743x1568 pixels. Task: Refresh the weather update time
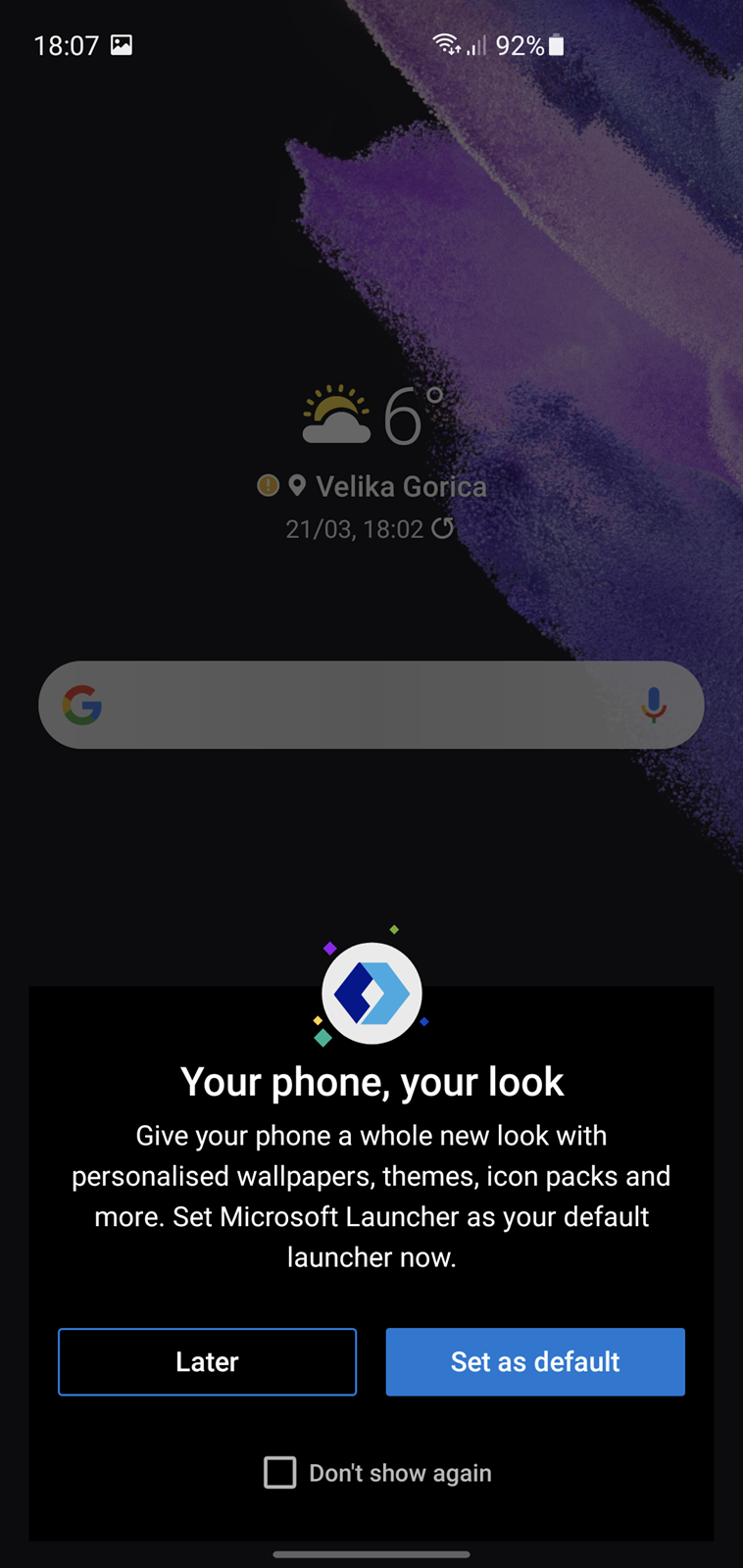point(443,528)
